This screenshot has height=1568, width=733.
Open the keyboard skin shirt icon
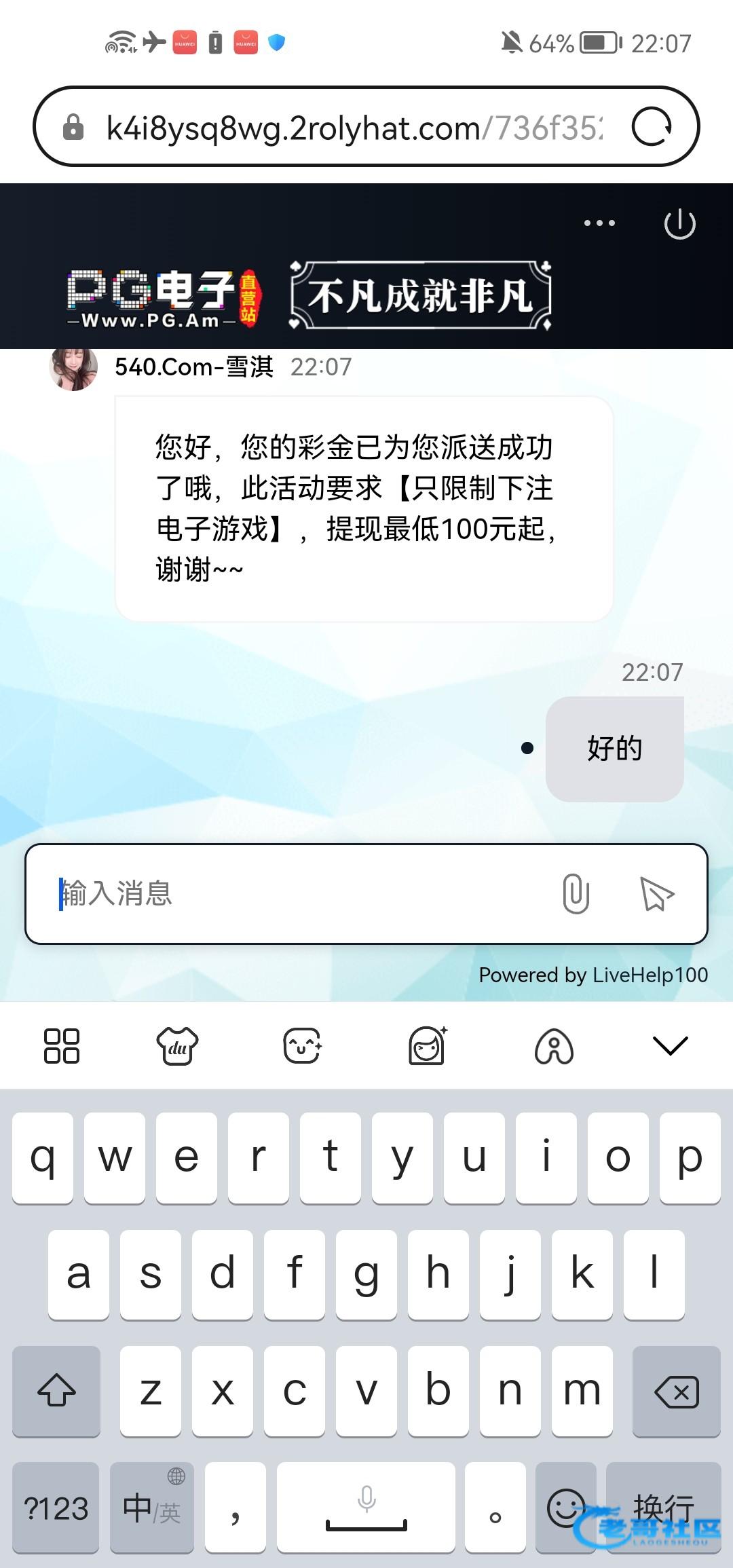coord(177,1045)
